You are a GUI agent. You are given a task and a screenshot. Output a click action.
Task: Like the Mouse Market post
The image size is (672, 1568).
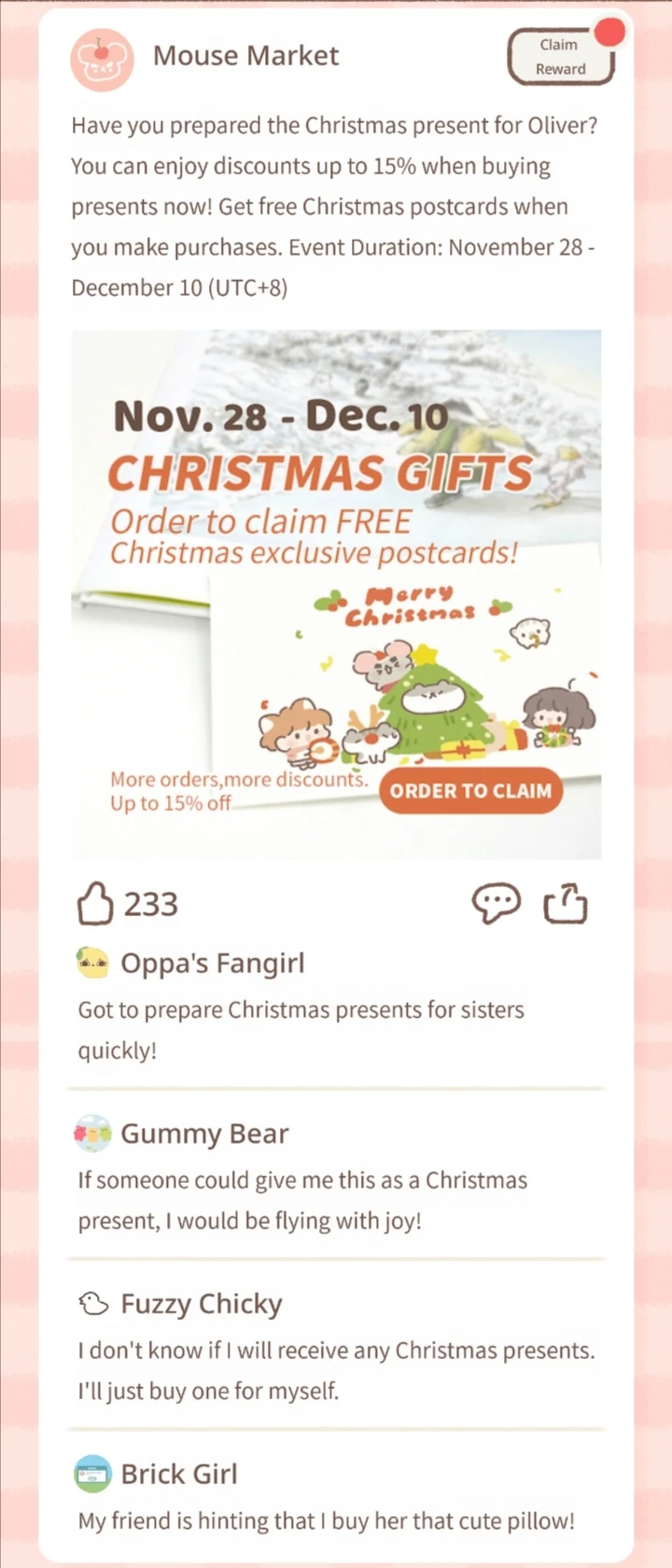pos(95,904)
